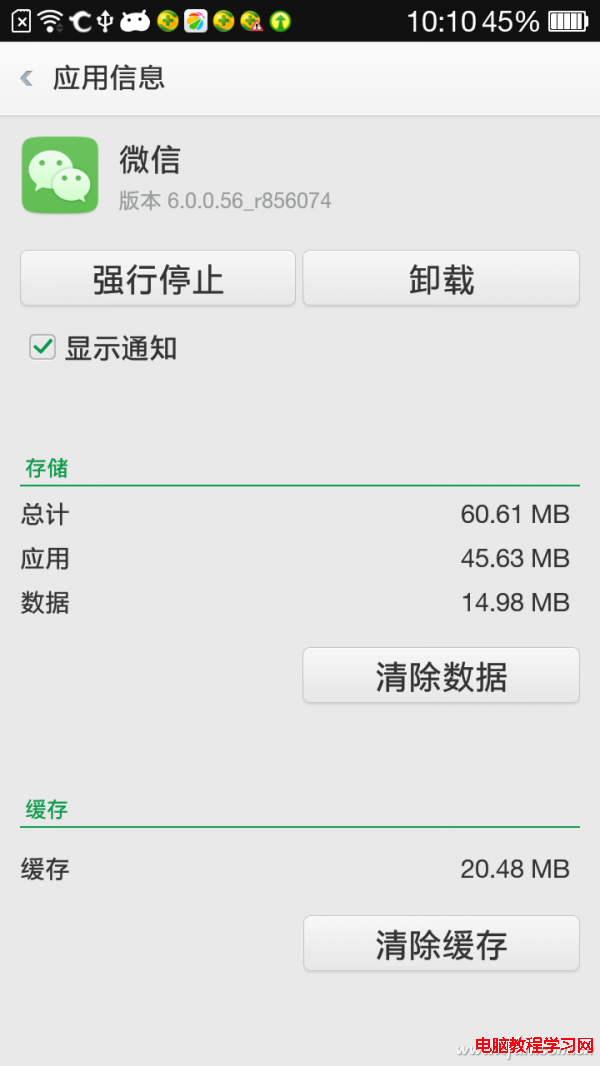
Task: Clear the cache with 清除缓存
Action: 441,944
